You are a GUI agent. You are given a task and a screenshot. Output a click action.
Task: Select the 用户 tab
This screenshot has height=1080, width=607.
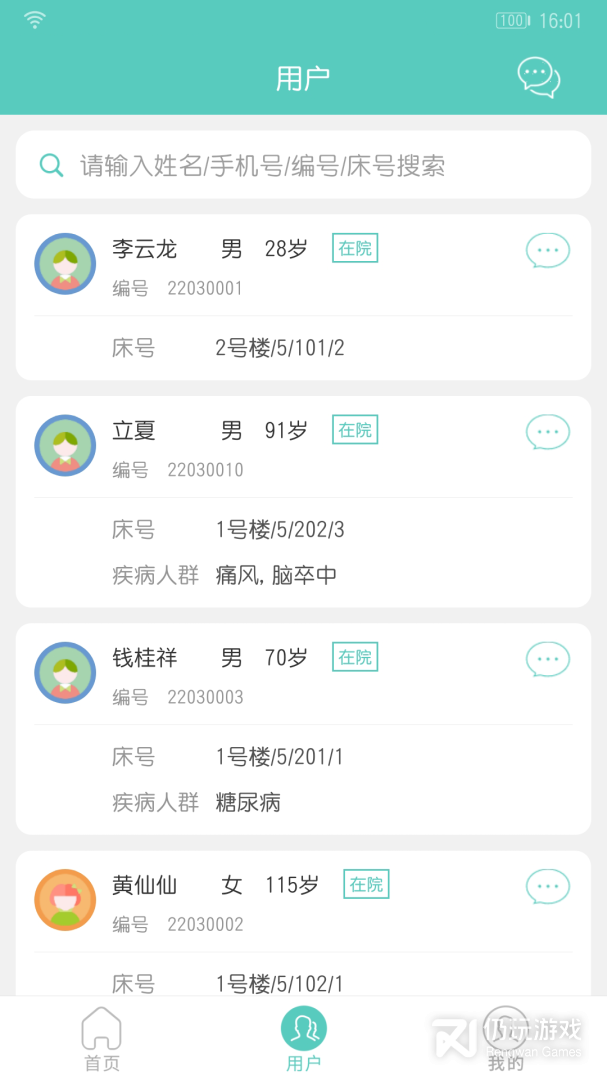click(303, 1038)
